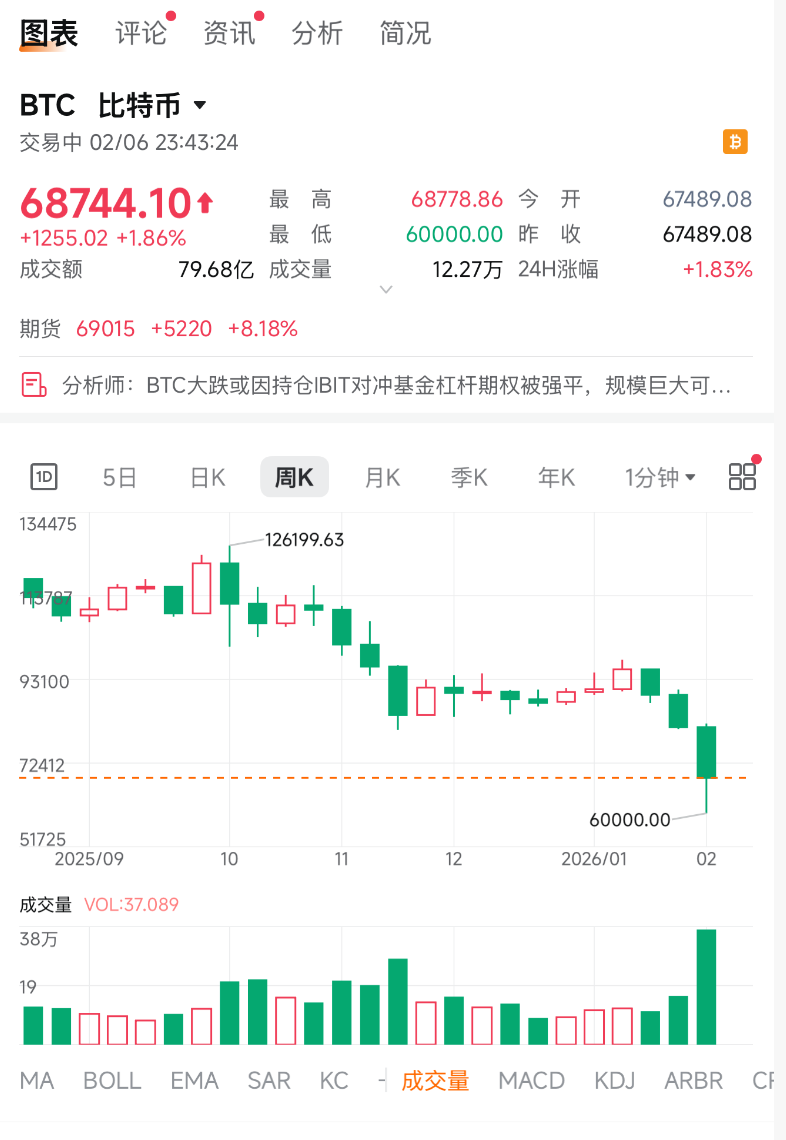Switch chart to 5日
Image resolution: width=786 pixels, height=1140 pixels.
tap(120, 477)
